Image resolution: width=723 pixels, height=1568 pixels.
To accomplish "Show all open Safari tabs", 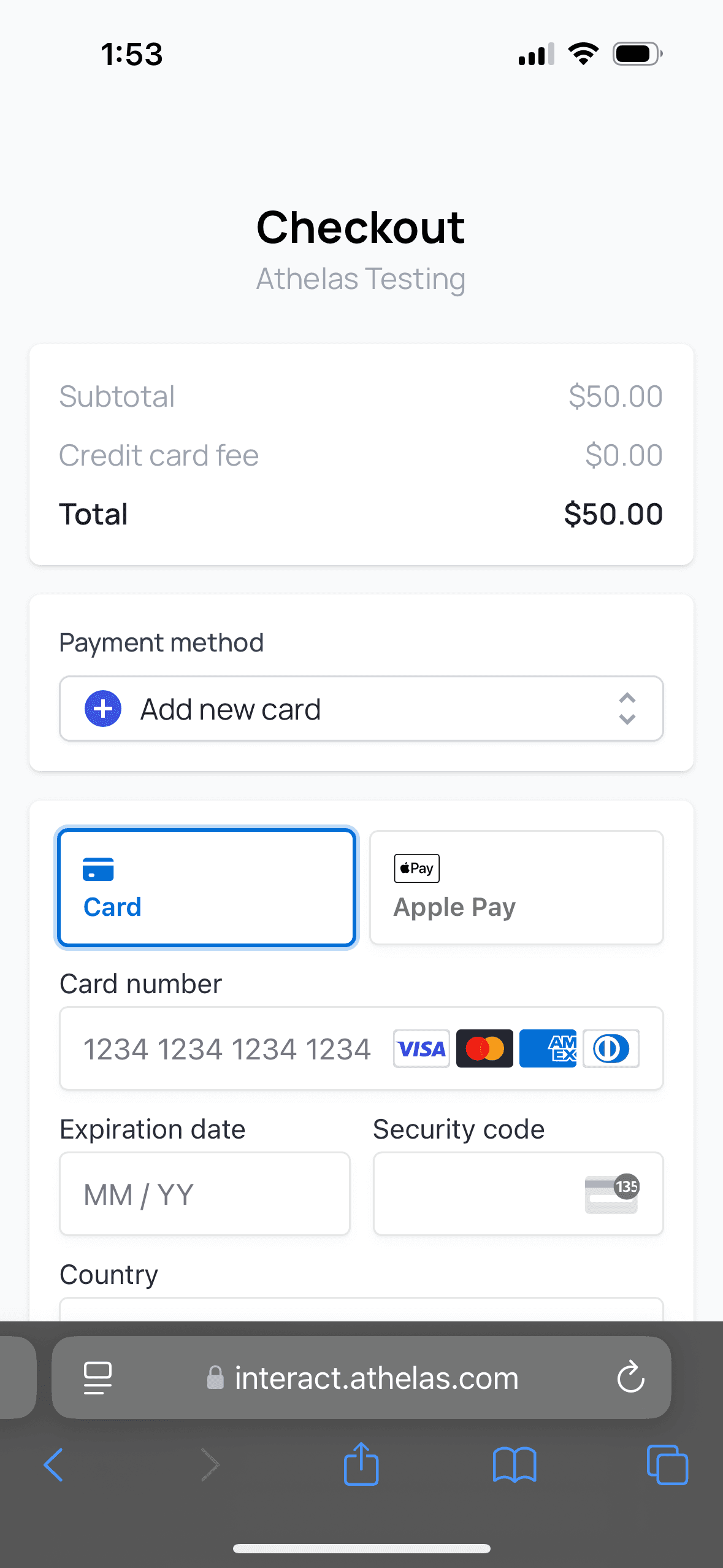I will (x=667, y=1465).
